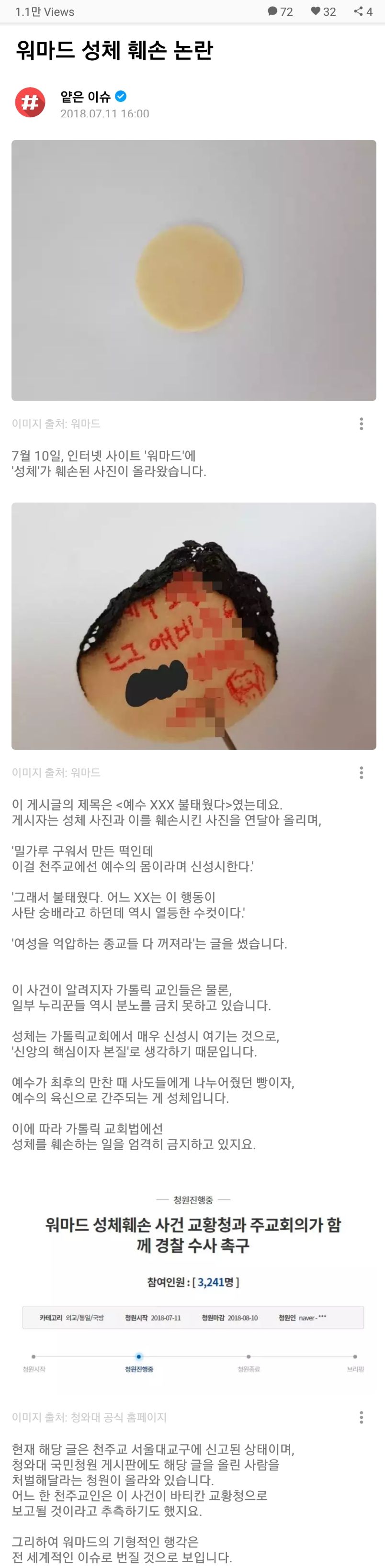View the first wafer photo full size
Image resolution: width=385 pixels, height=1568 pixels.
pos(194,270)
